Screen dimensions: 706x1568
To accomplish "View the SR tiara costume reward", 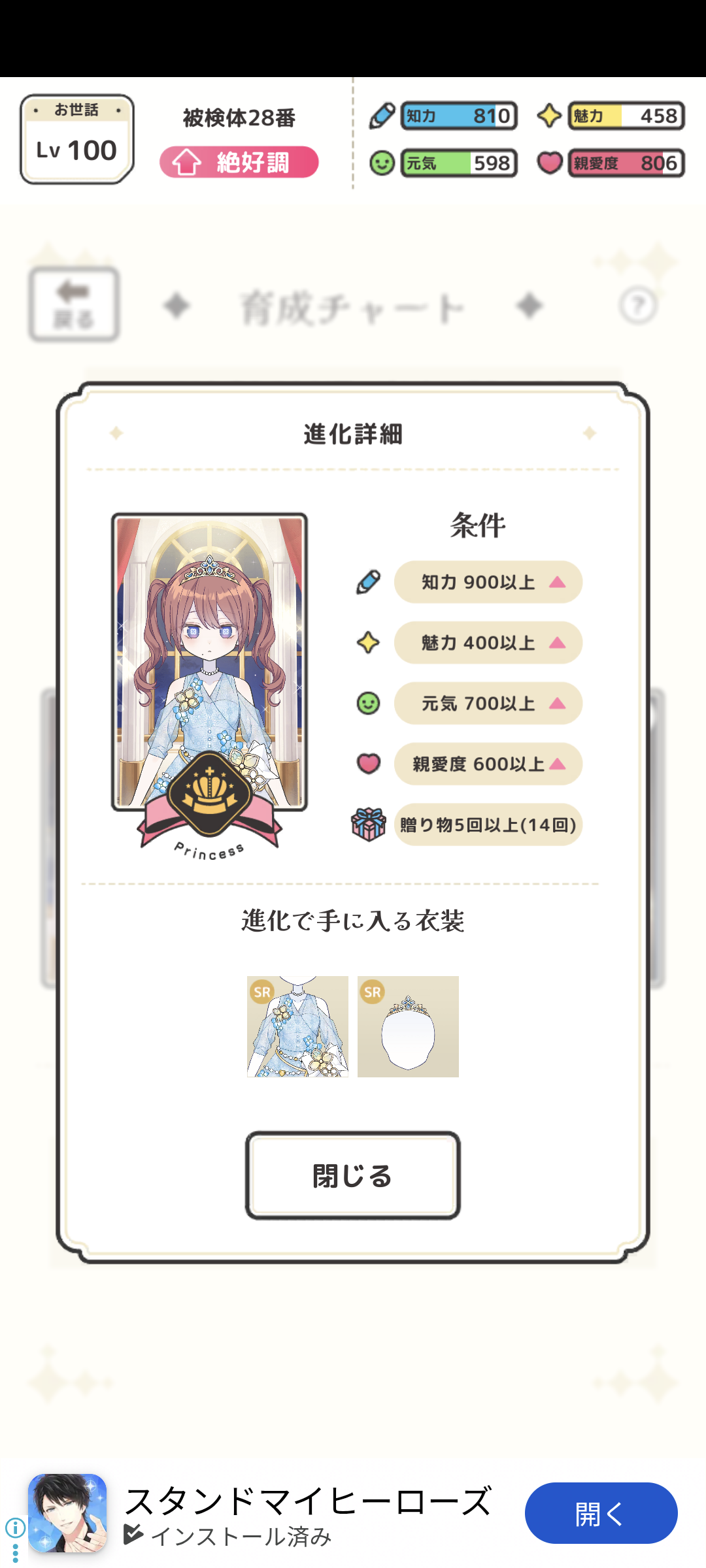I will coord(408,1026).
